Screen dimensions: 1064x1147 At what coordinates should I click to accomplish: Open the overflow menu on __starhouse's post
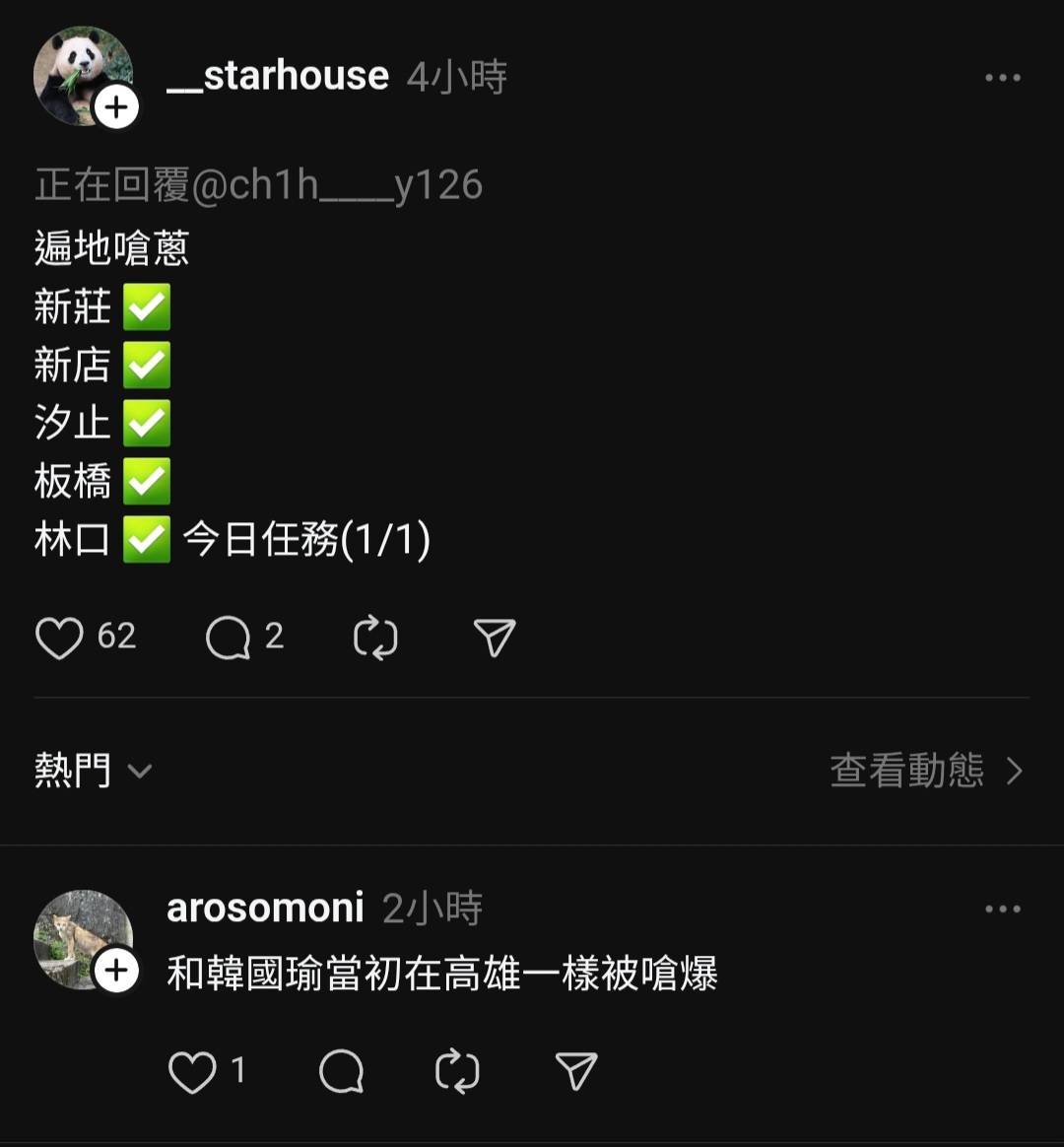coord(1002,78)
